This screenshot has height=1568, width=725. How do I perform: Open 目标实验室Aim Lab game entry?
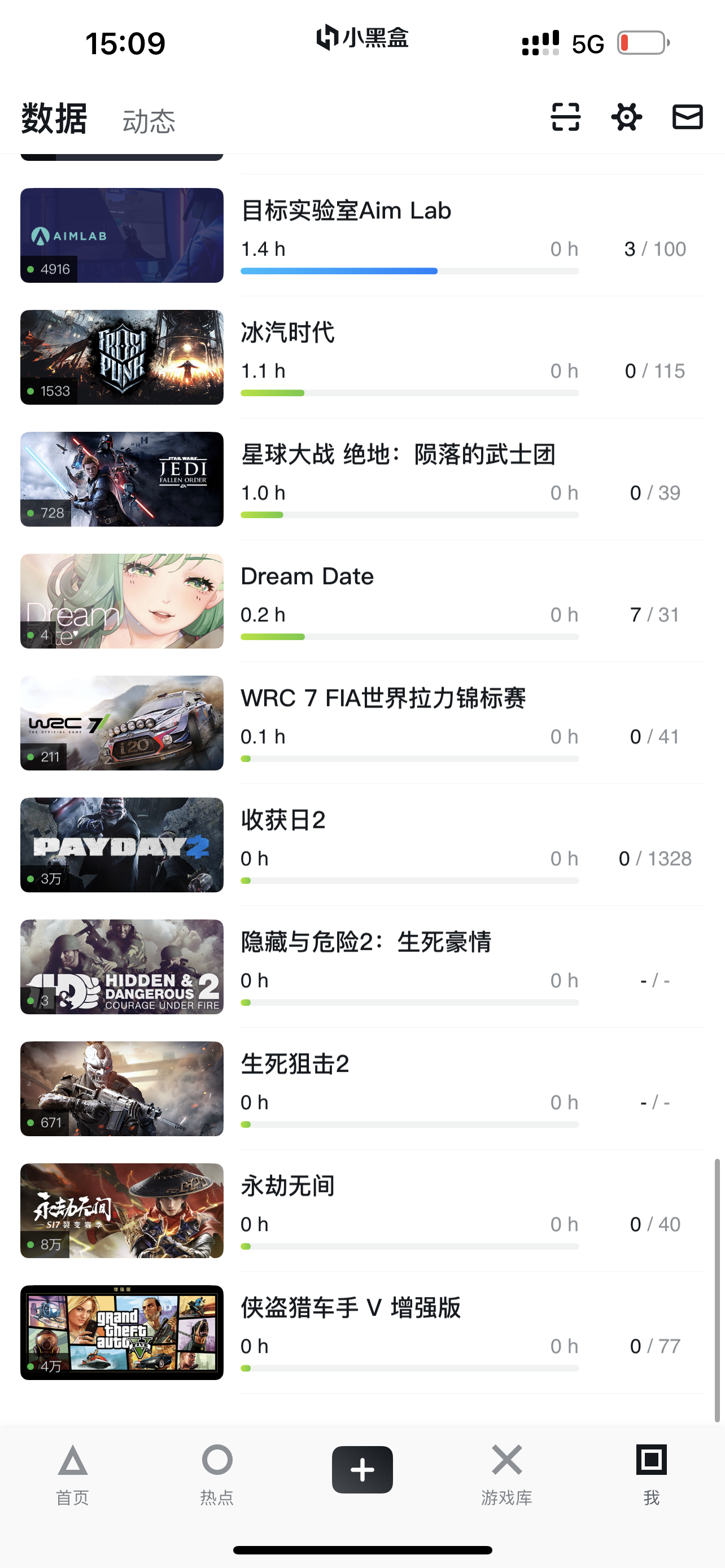362,235
